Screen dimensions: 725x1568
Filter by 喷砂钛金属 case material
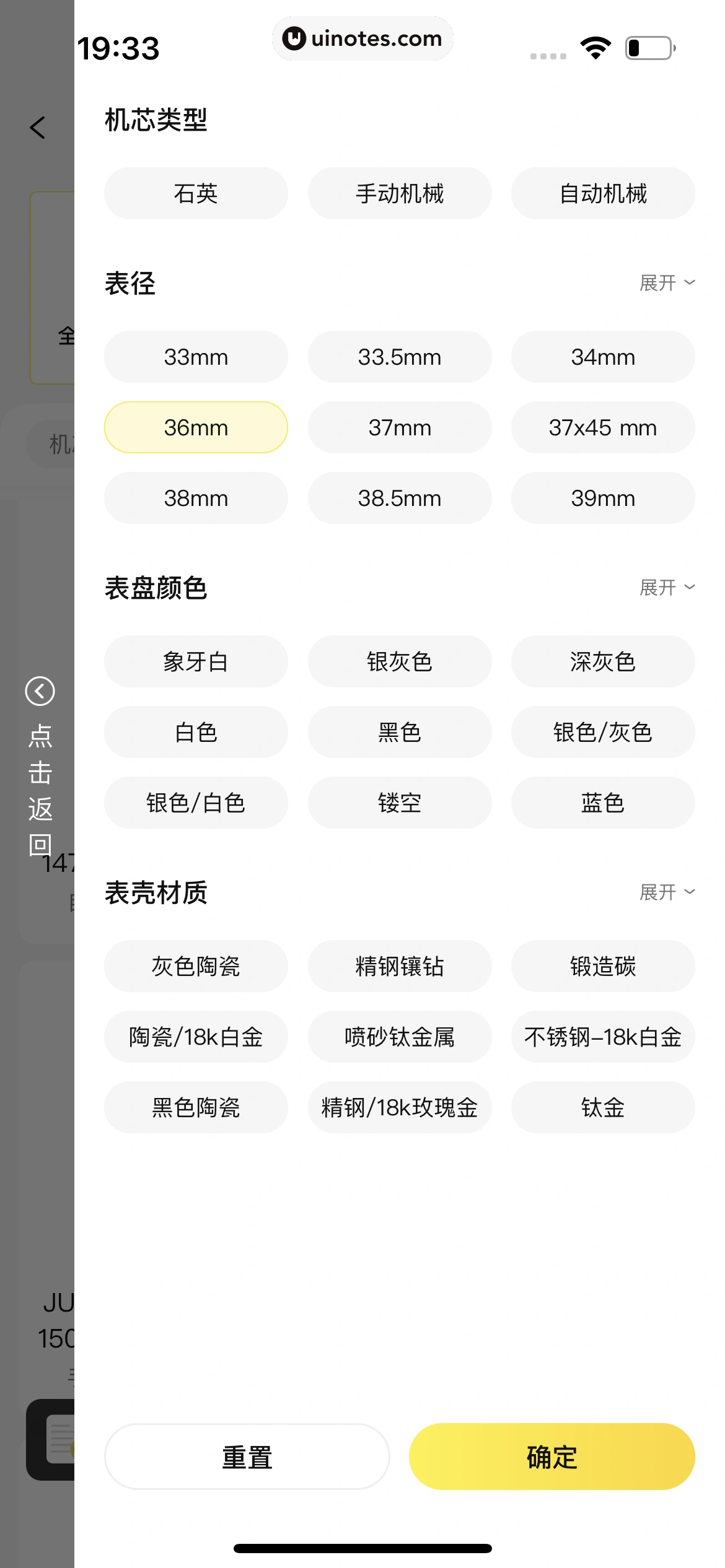(400, 1037)
